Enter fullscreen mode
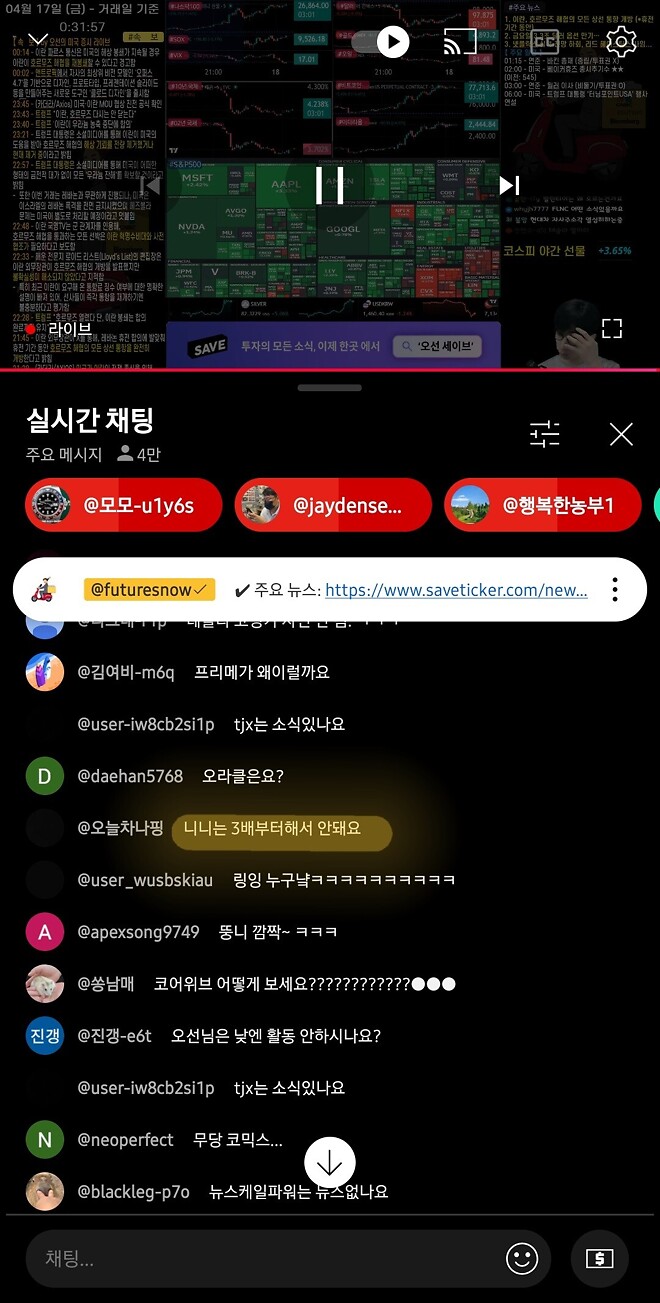This screenshot has width=660, height=1303. point(611,328)
